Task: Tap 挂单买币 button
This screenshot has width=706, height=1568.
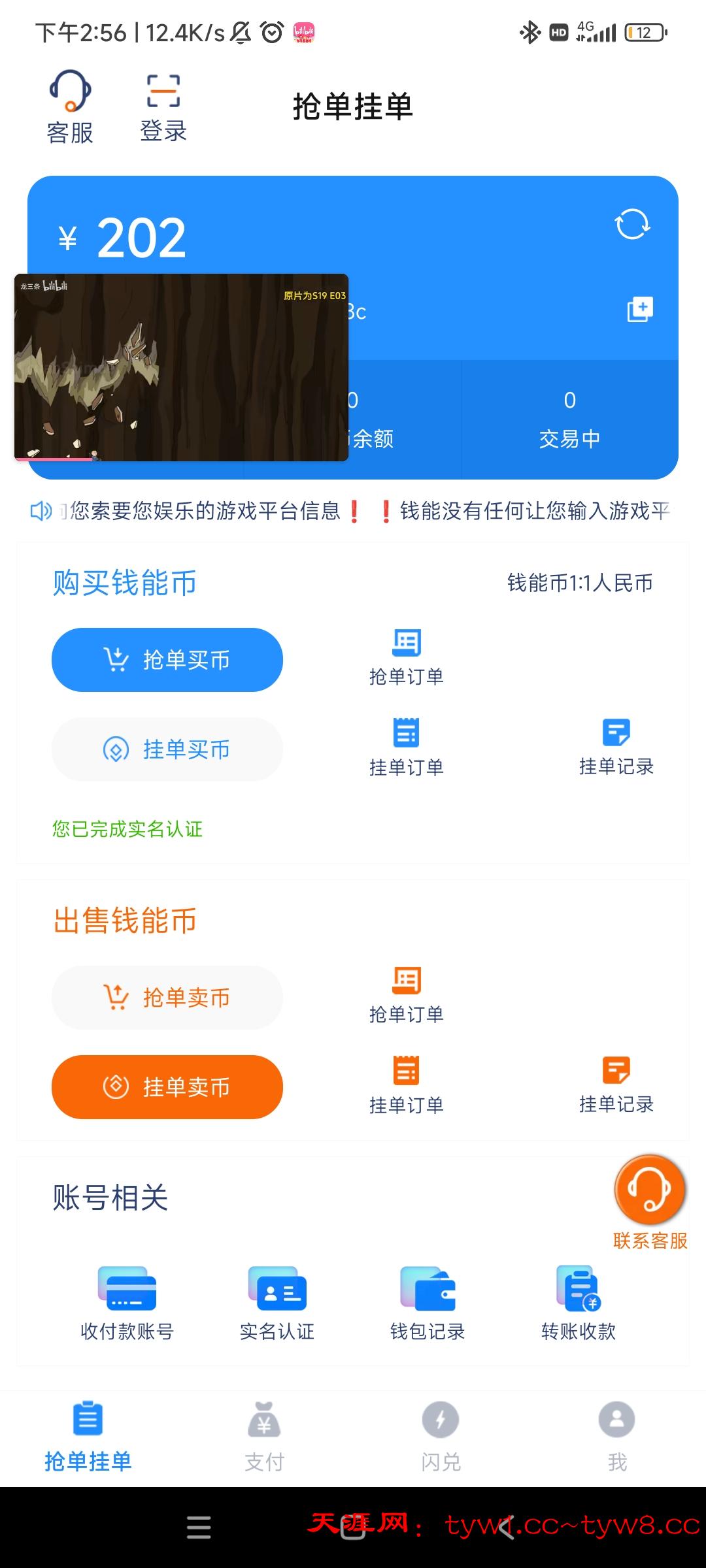Action: click(x=167, y=749)
